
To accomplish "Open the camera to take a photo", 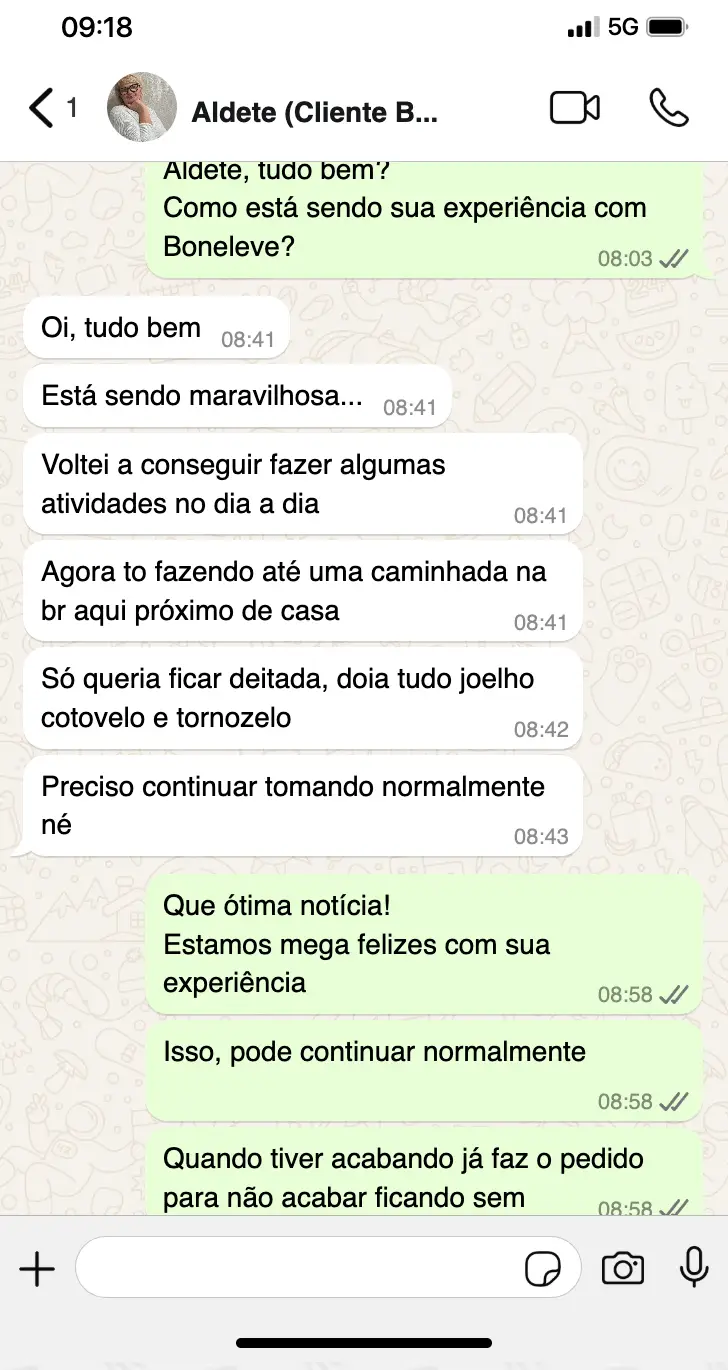I will pyautogui.click(x=622, y=1269).
